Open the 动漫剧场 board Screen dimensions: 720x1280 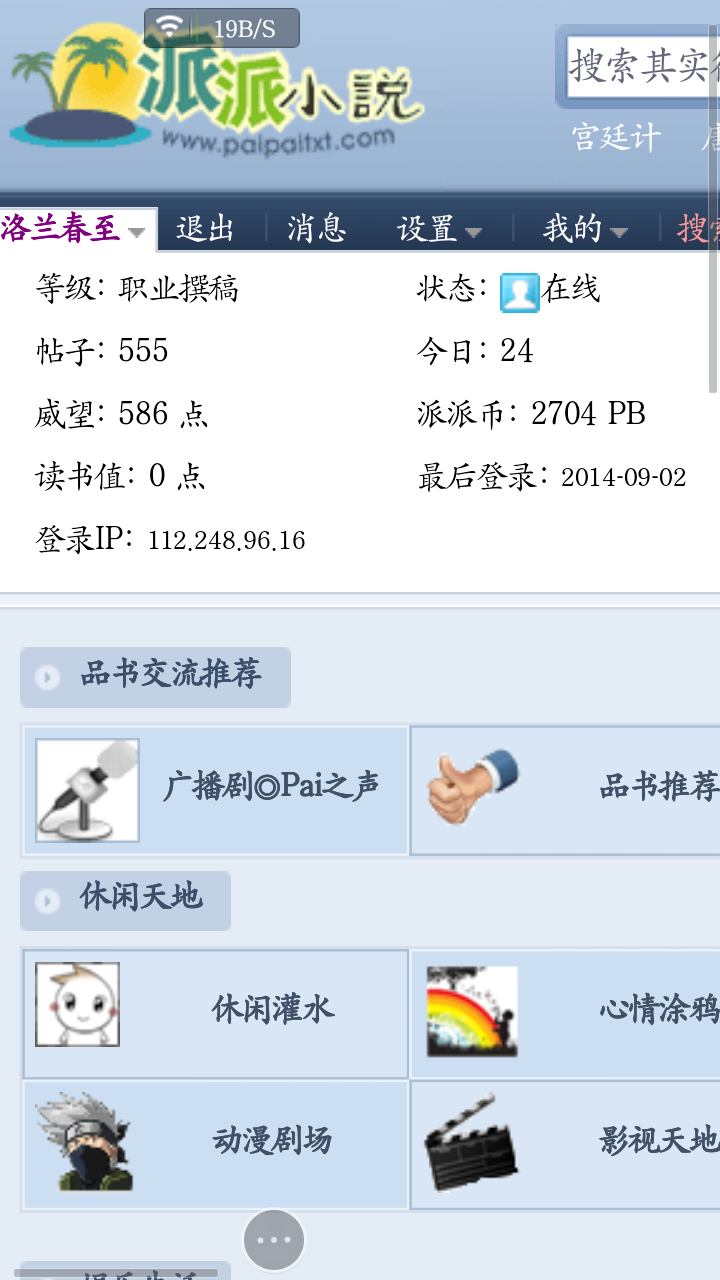click(216, 1144)
